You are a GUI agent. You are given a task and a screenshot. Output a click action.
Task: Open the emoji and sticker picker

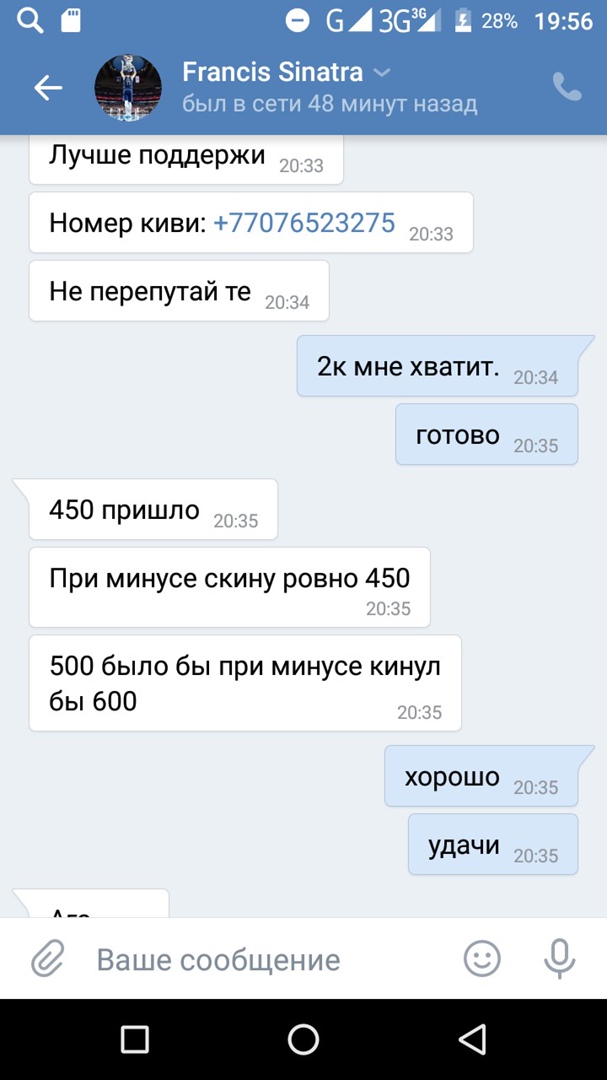pyautogui.click(x=482, y=960)
